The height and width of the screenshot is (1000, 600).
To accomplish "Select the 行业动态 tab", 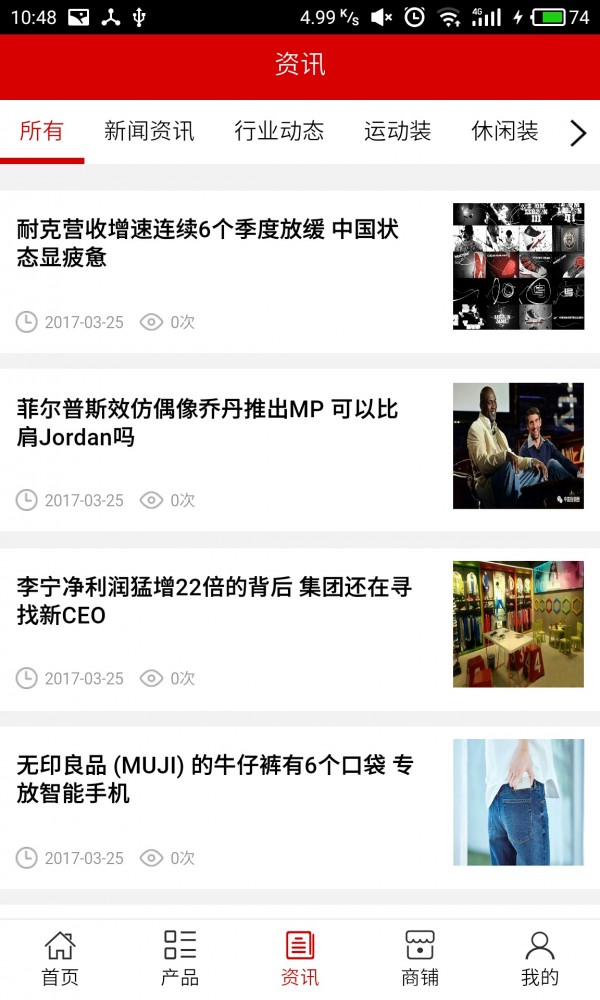I will [x=279, y=131].
